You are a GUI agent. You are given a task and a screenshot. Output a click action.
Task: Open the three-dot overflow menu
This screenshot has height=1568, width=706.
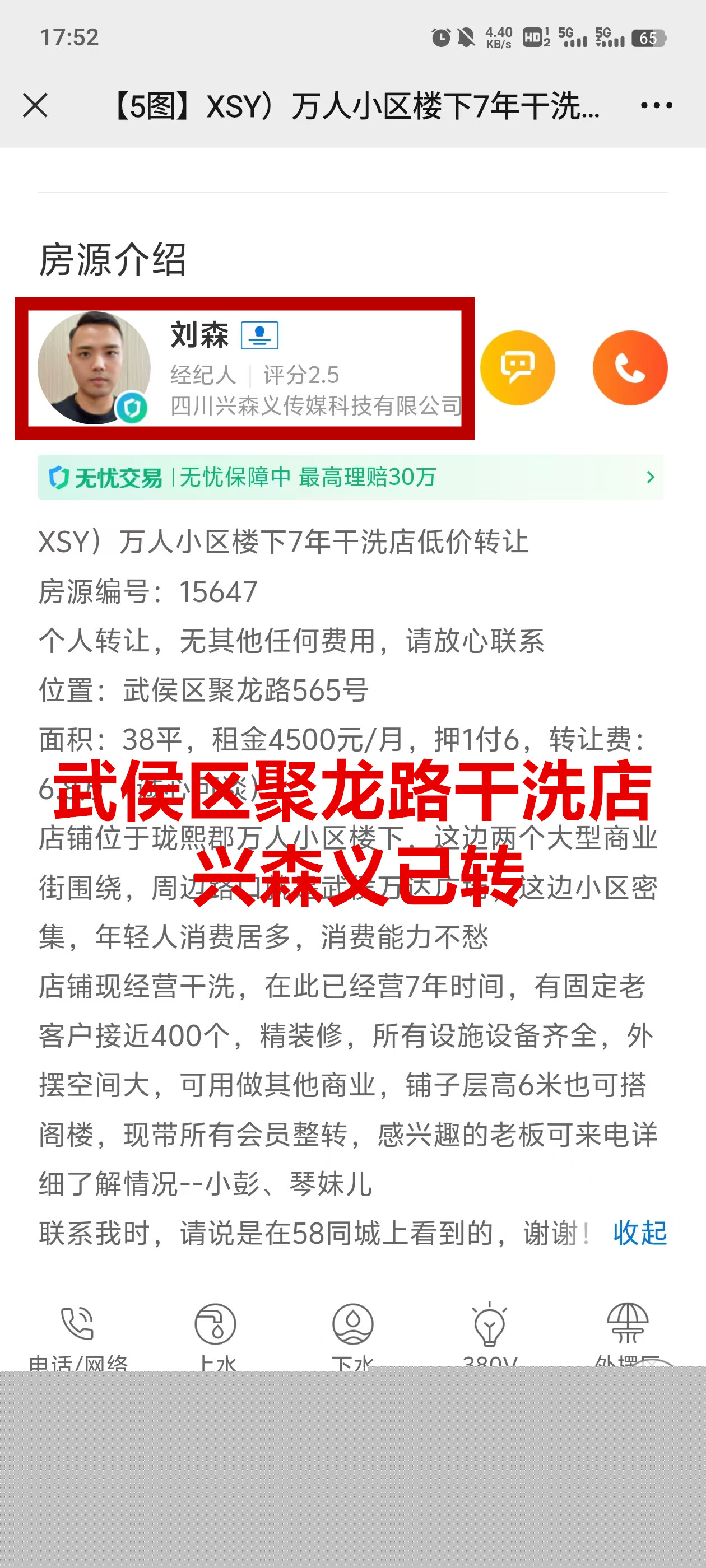(x=656, y=105)
